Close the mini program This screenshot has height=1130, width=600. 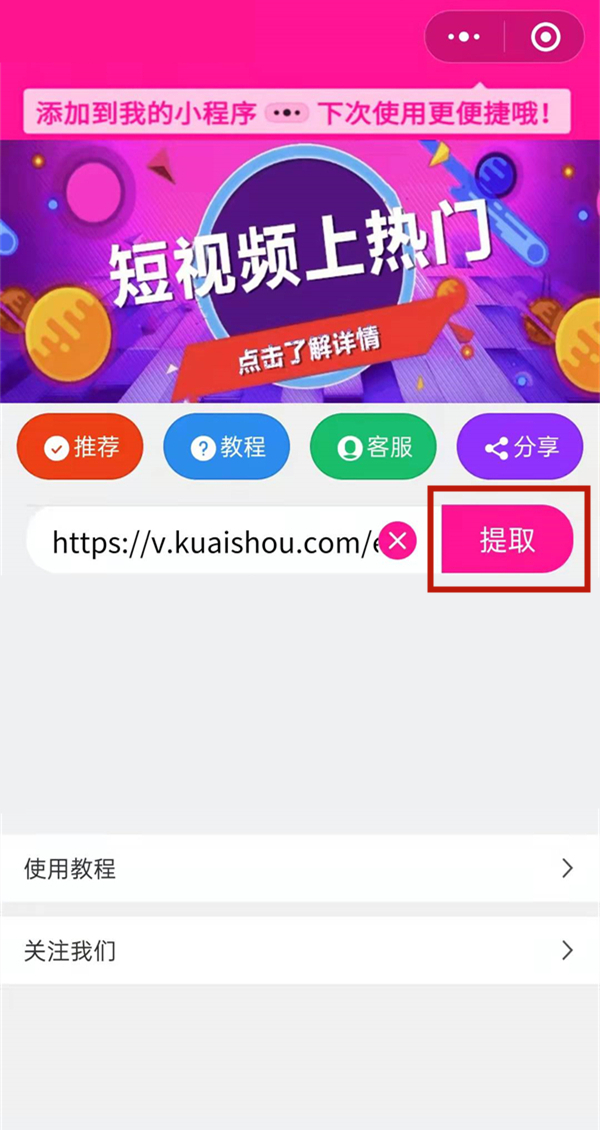tap(545, 38)
